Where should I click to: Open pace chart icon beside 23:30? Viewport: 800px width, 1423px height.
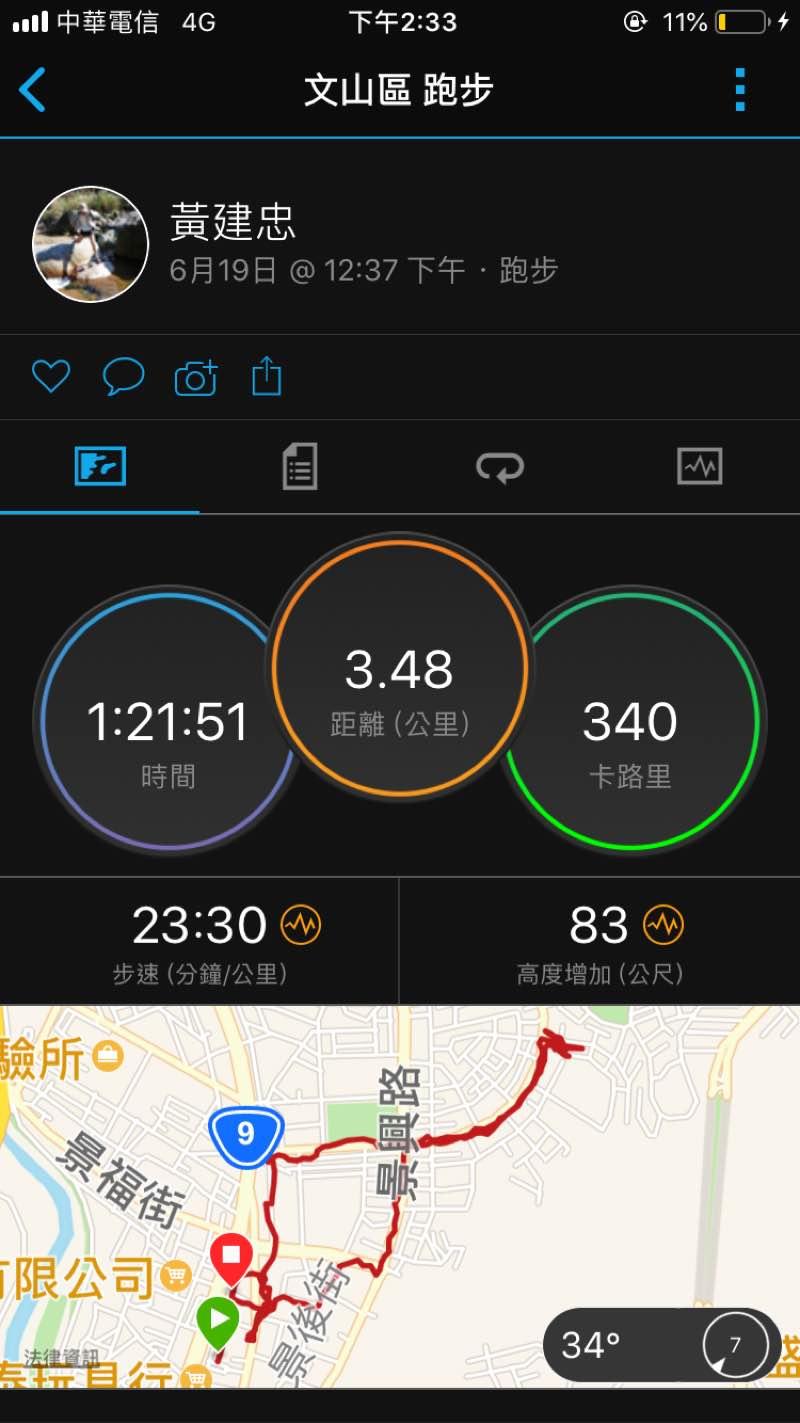pos(300,925)
